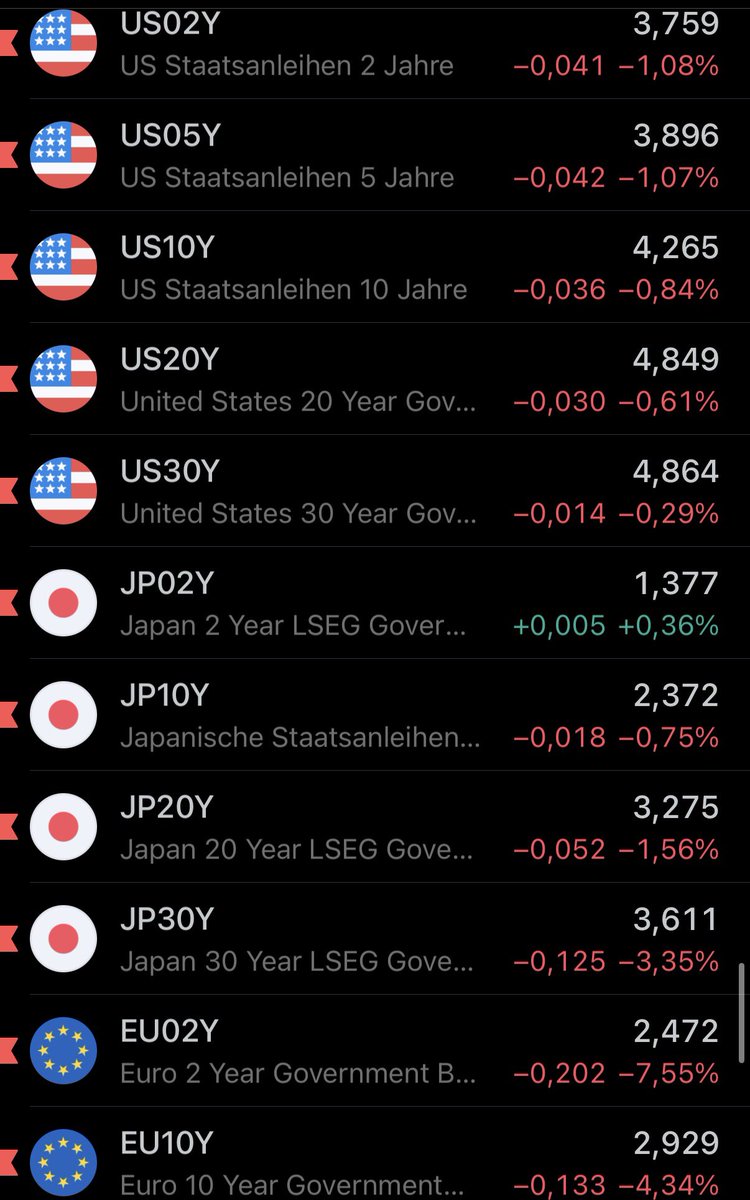Open the US02Y 2-year bond row
This screenshot has width=750, height=1200.
pos(375,45)
